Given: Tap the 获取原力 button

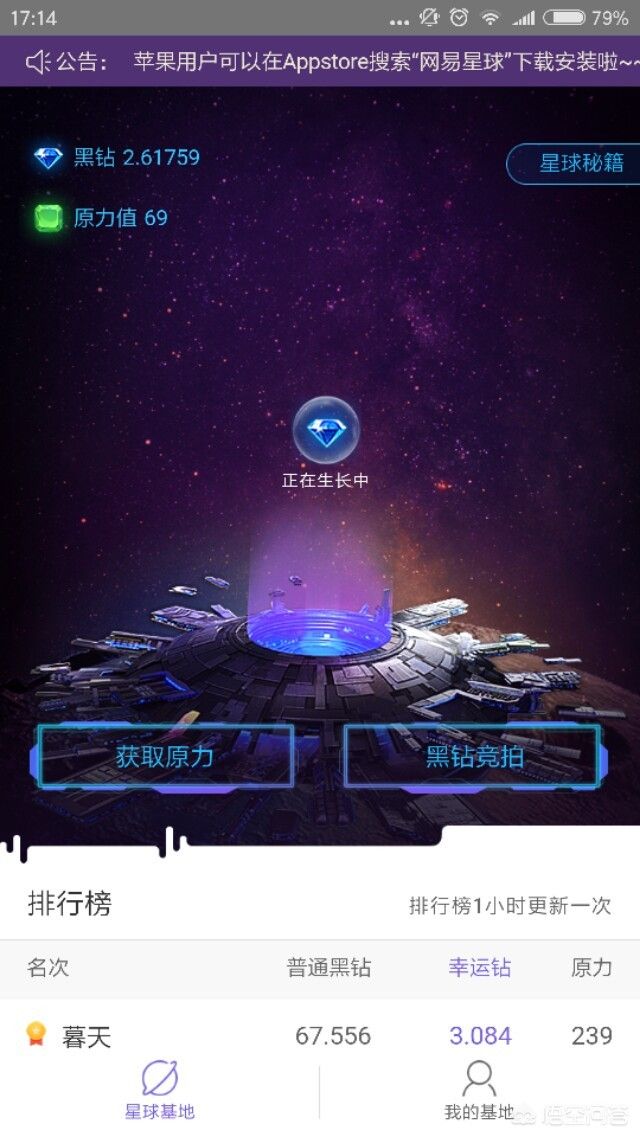Looking at the screenshot, I should point(165,756).
